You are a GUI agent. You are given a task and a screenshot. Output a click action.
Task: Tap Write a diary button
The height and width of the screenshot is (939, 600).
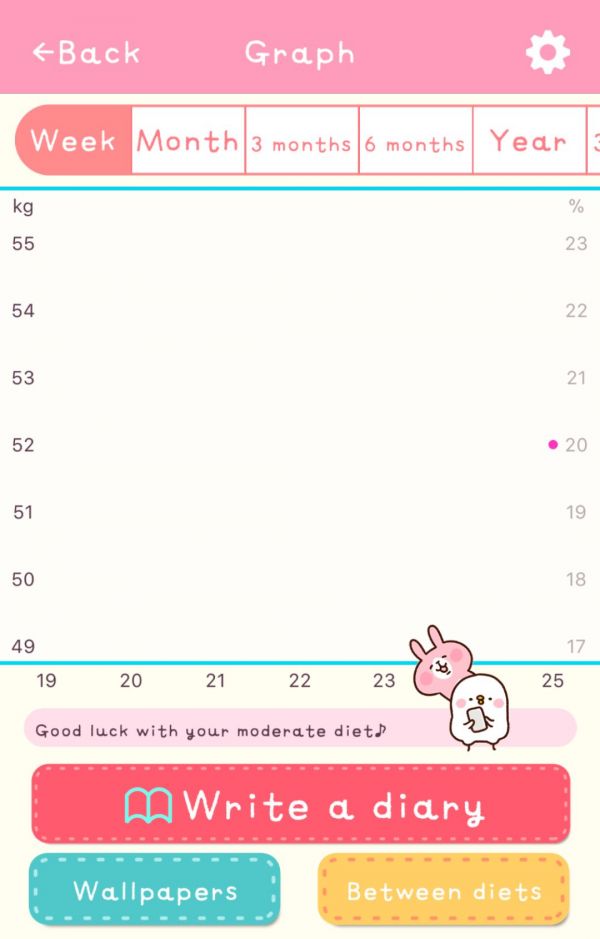301,805
